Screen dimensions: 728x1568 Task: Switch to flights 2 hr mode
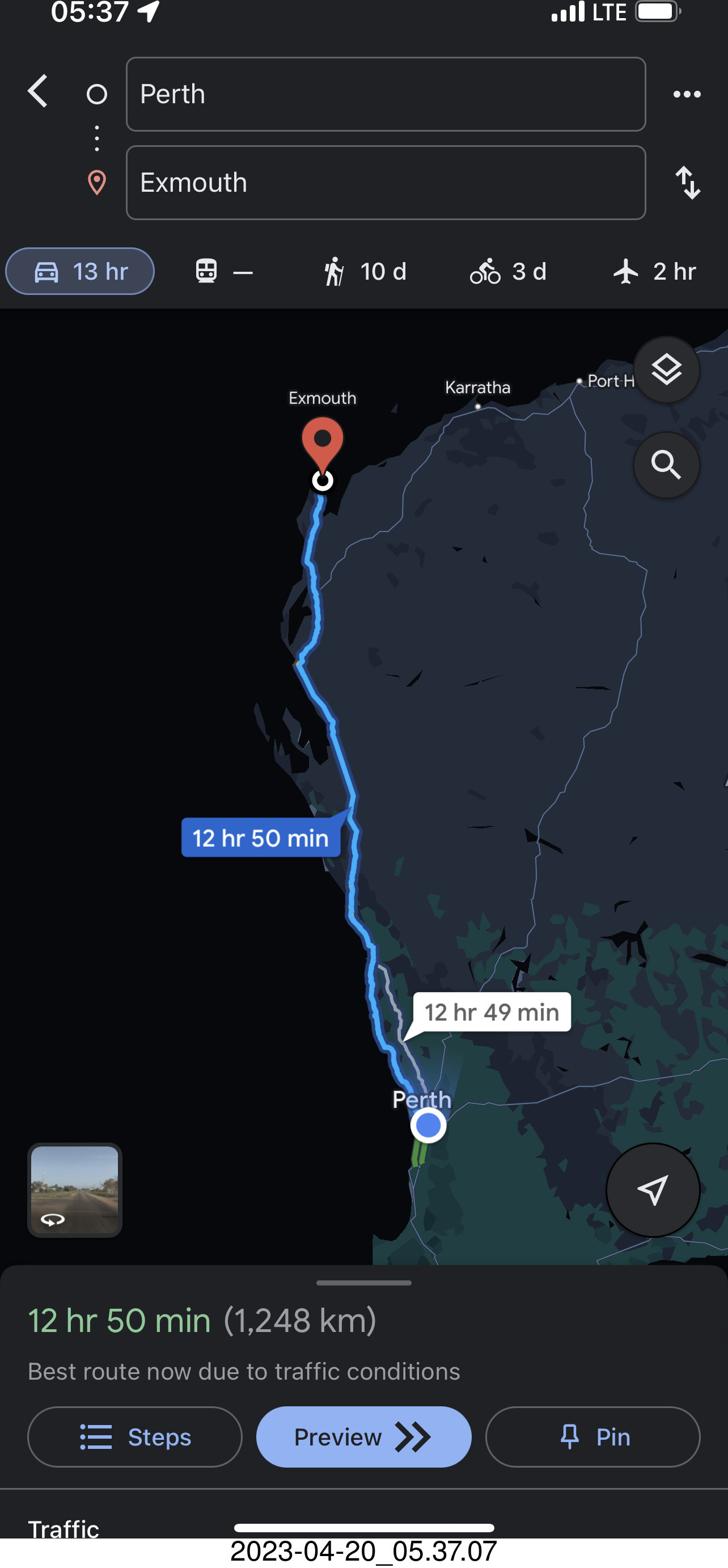[x=654, y=272]
